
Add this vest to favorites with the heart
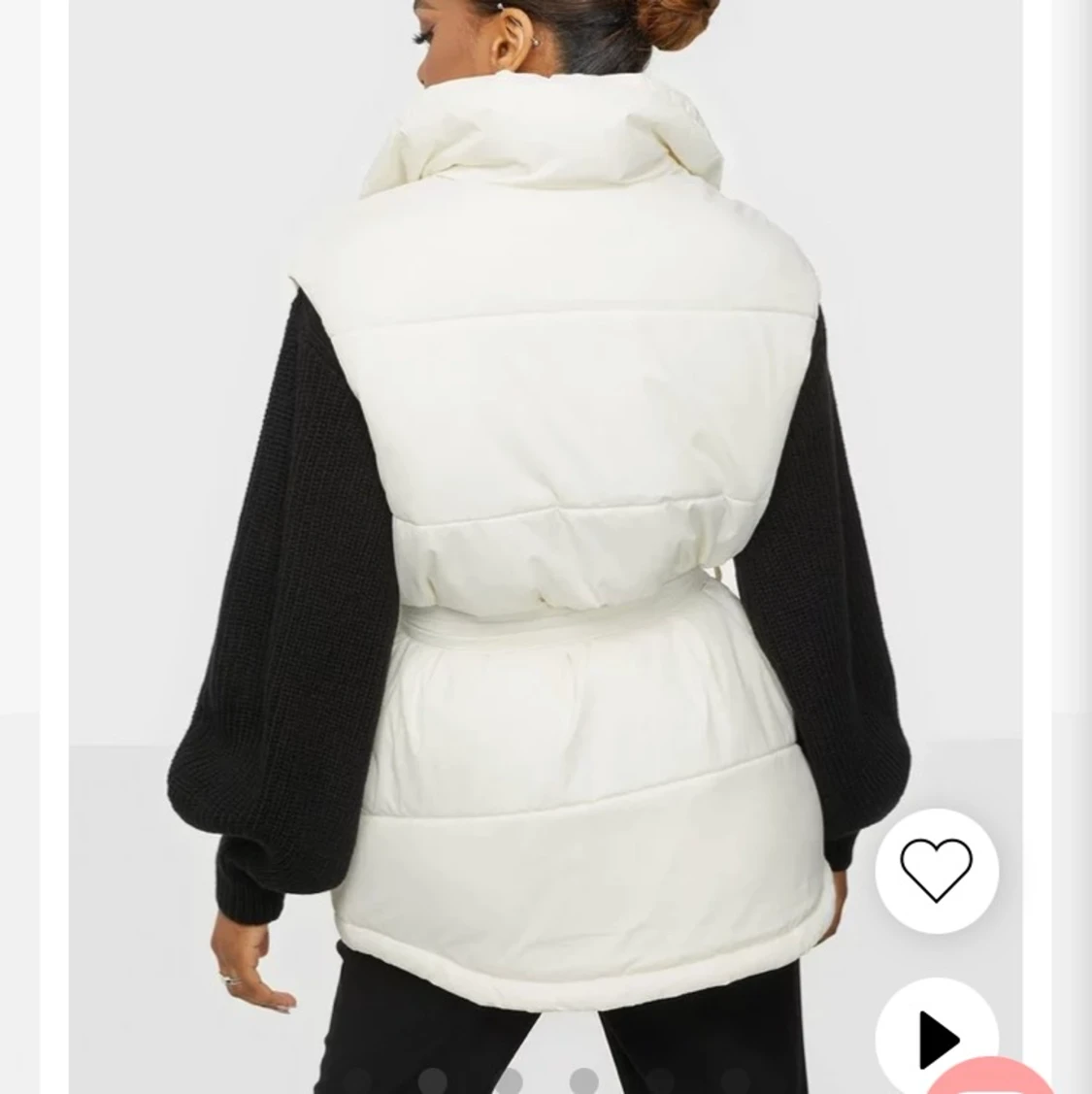point(936,870)
